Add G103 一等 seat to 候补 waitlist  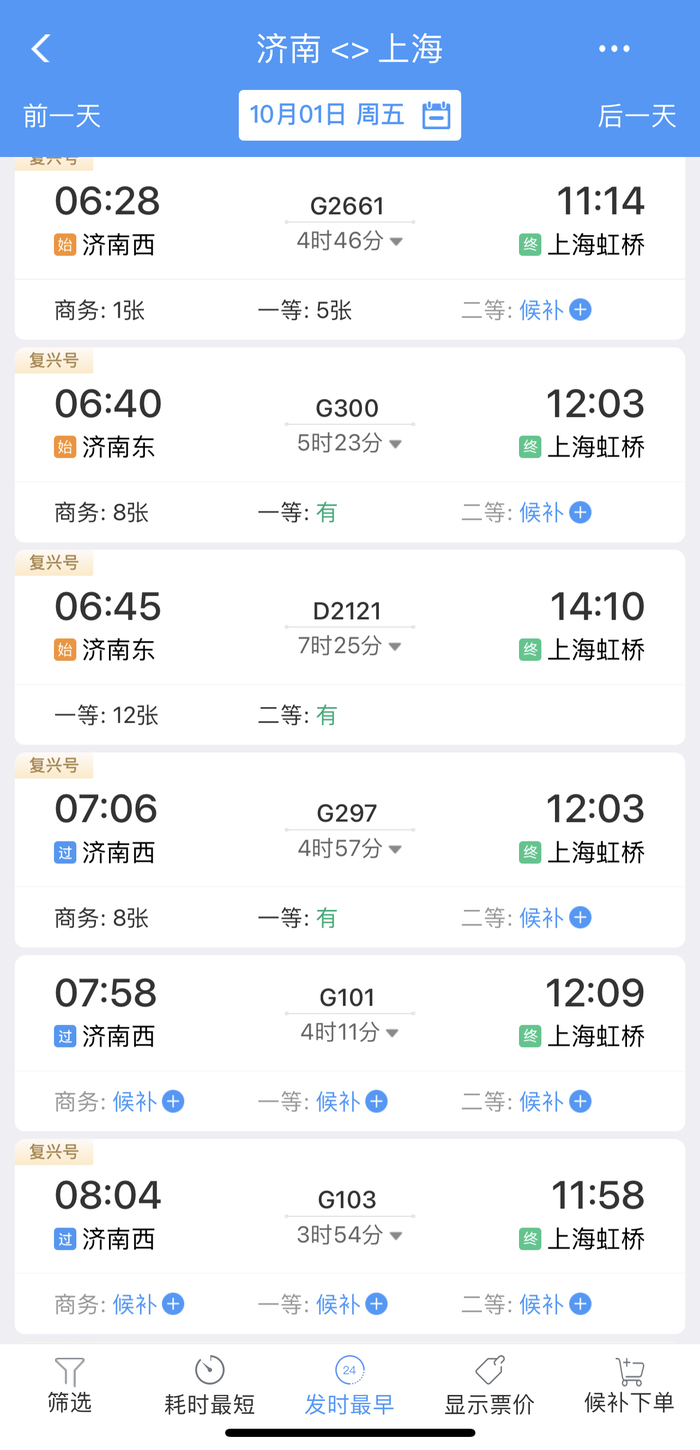point(351,1304)
